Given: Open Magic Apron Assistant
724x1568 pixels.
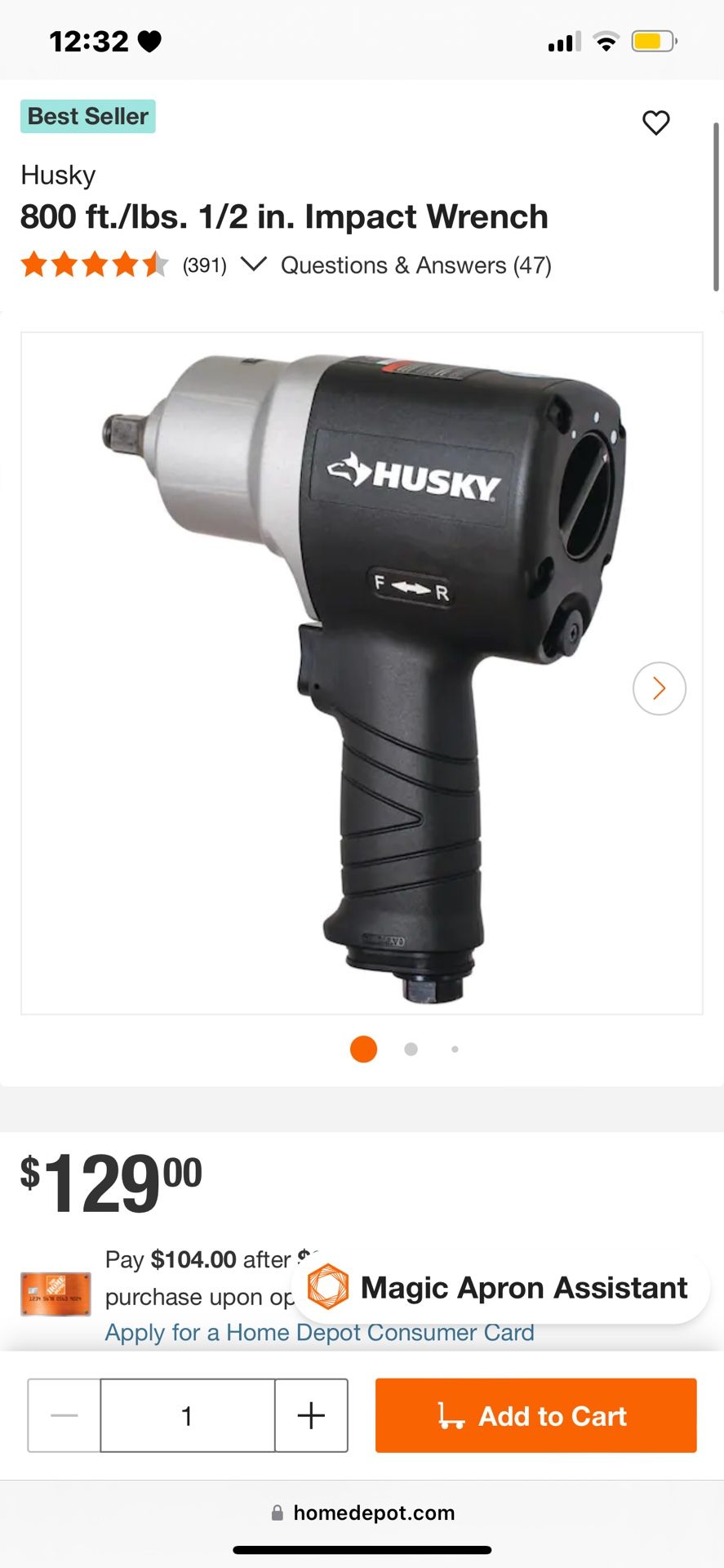Looking at the screenshot, I should (500, 1288).
